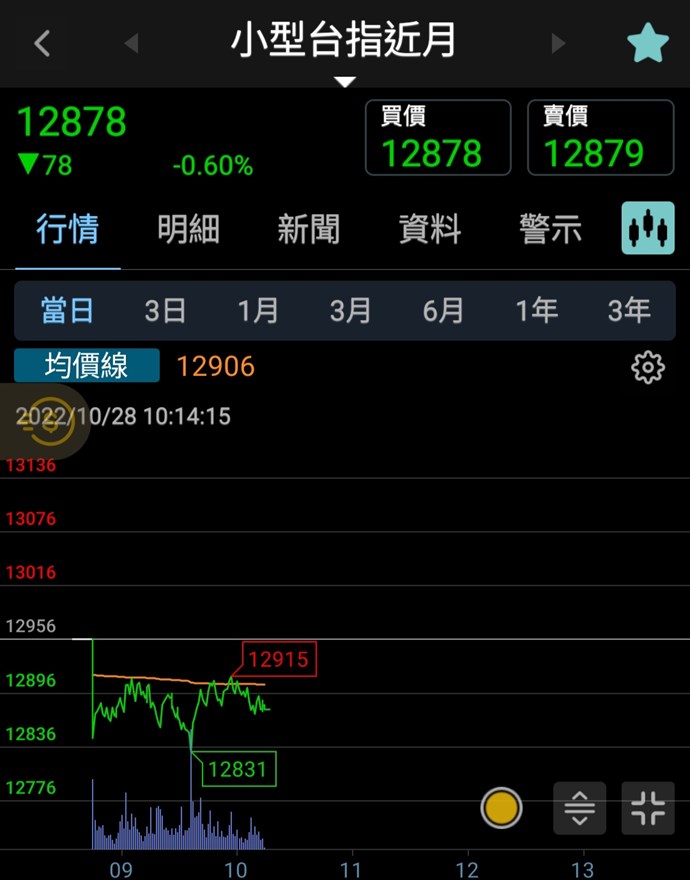
Task: Toggle the favorite star
Action: pos(647,43)
